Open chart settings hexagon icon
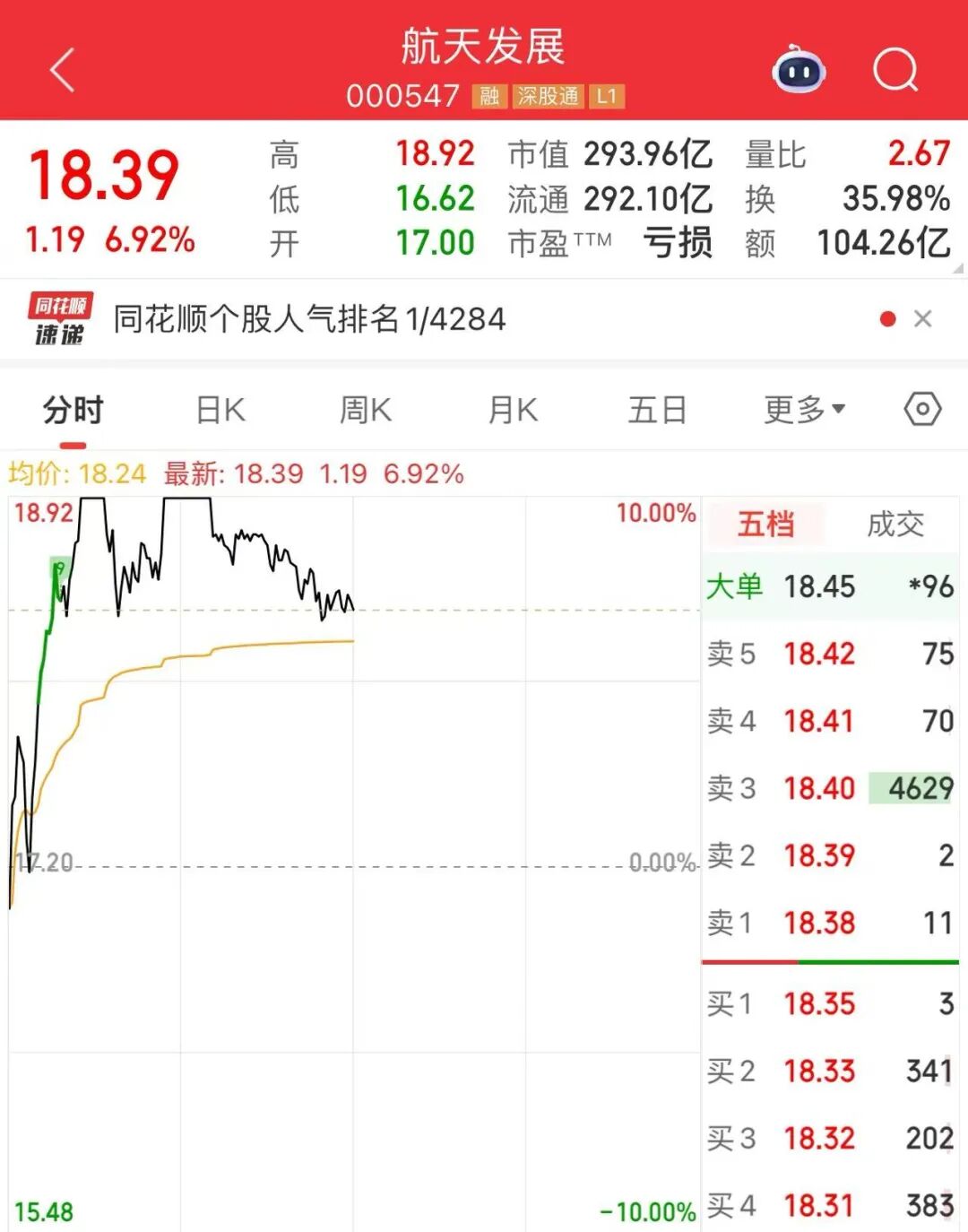 [922, 410]
